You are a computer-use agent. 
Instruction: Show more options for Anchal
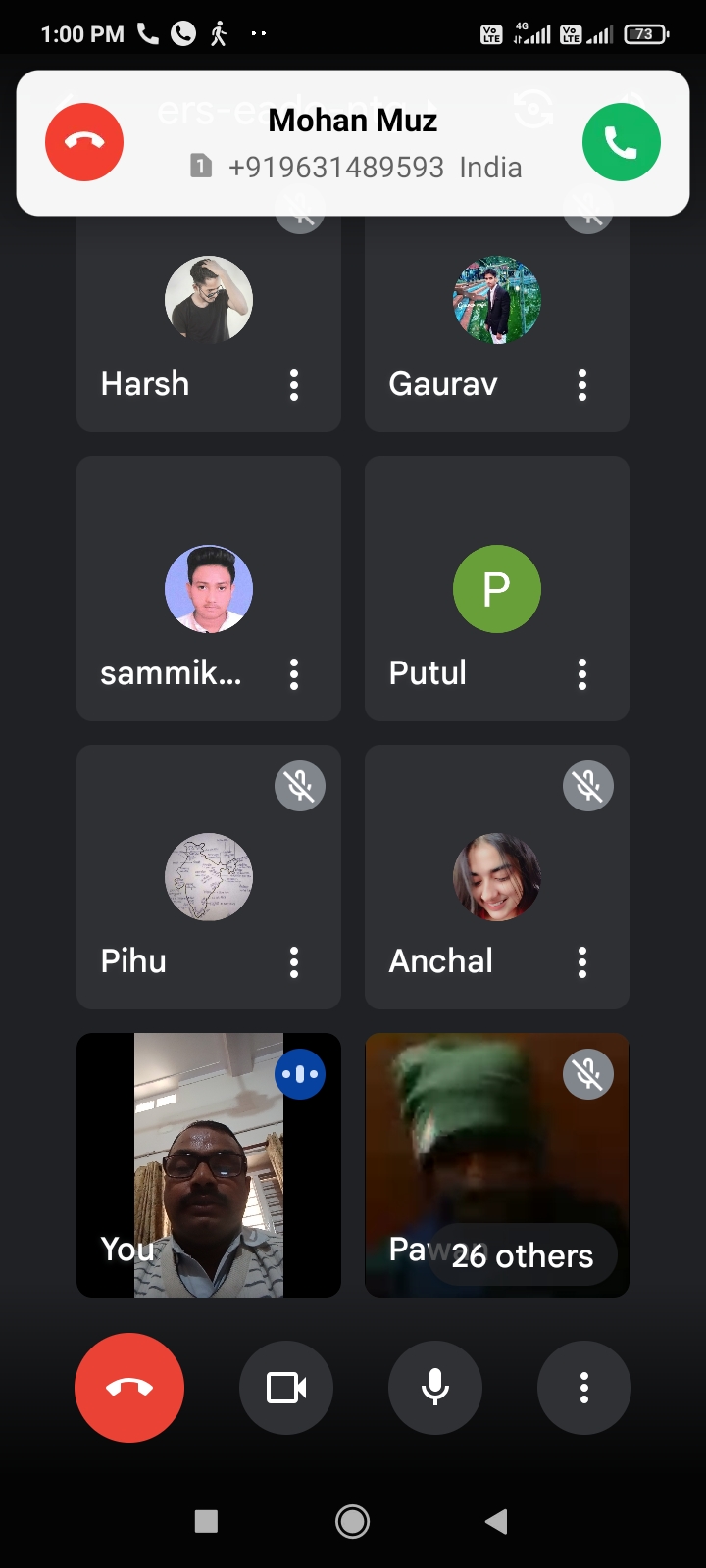tap(582, 962)
